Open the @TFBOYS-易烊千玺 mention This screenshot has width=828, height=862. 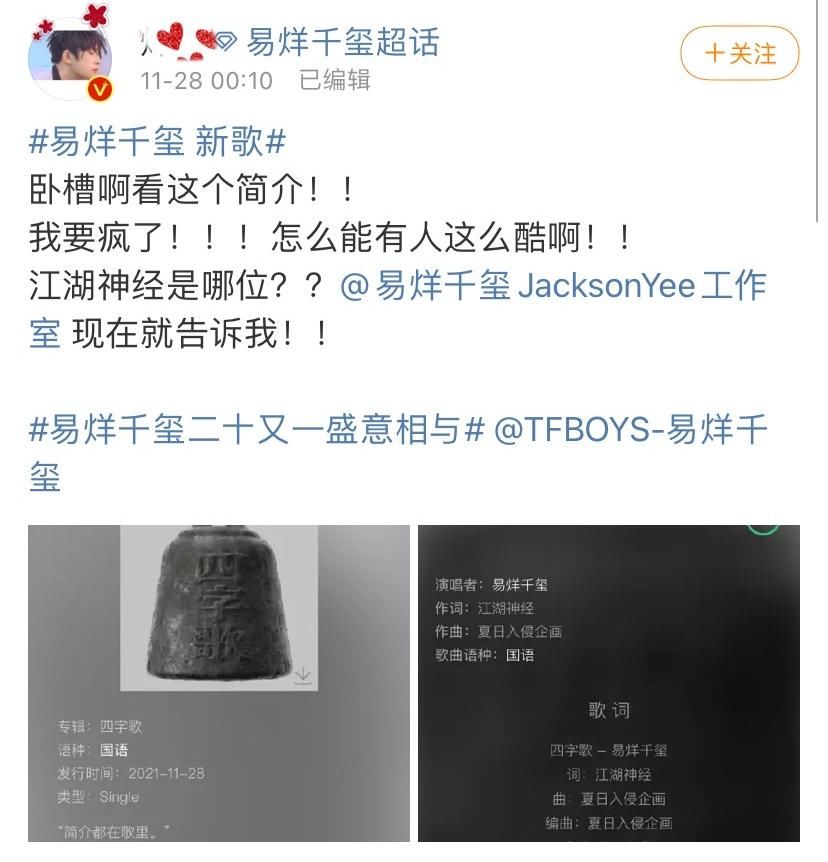(630, 430)
